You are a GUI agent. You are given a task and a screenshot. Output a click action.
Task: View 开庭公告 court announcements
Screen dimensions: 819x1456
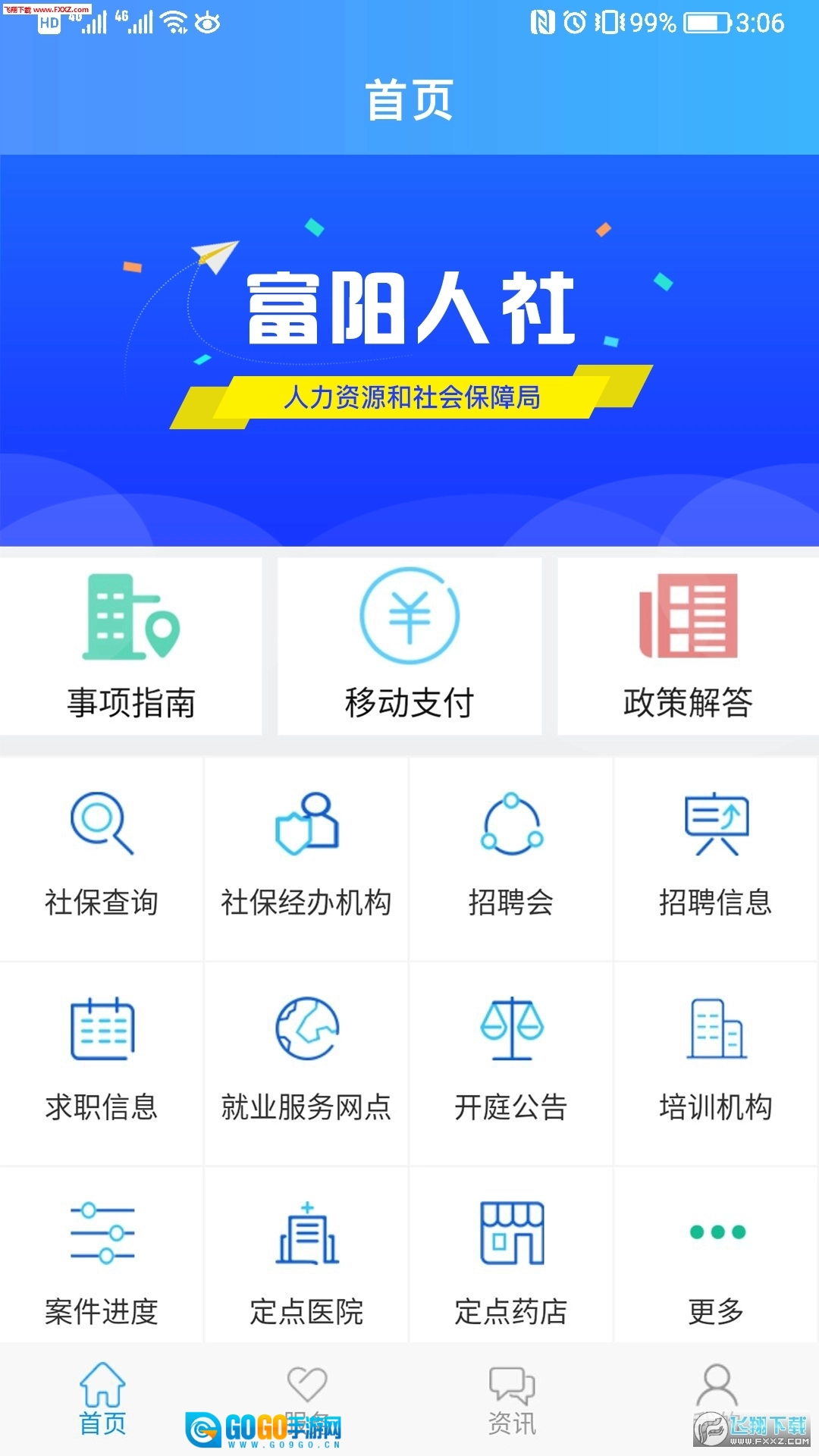[511, 1062]
